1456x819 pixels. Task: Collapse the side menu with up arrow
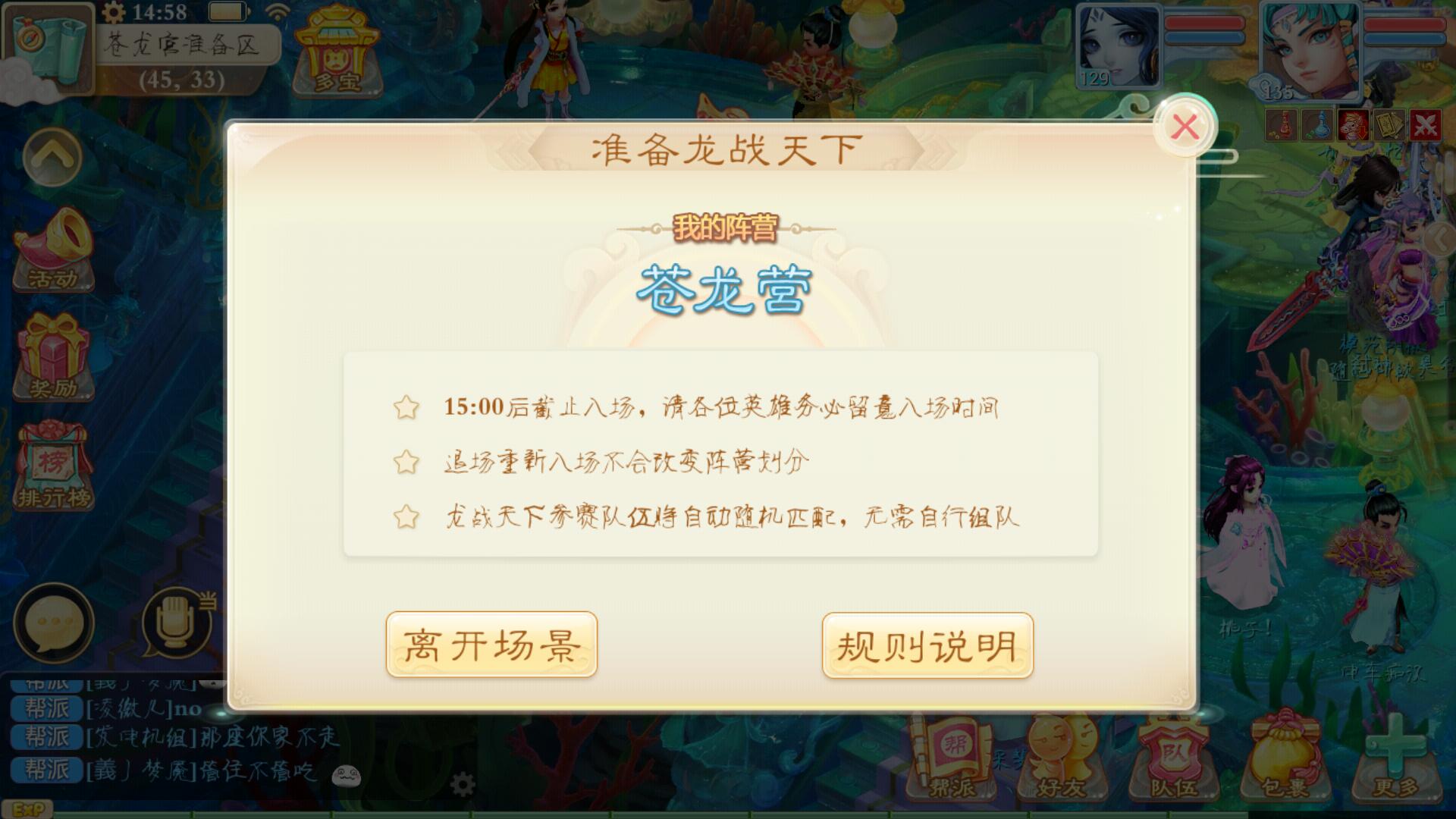pos(52,157)
